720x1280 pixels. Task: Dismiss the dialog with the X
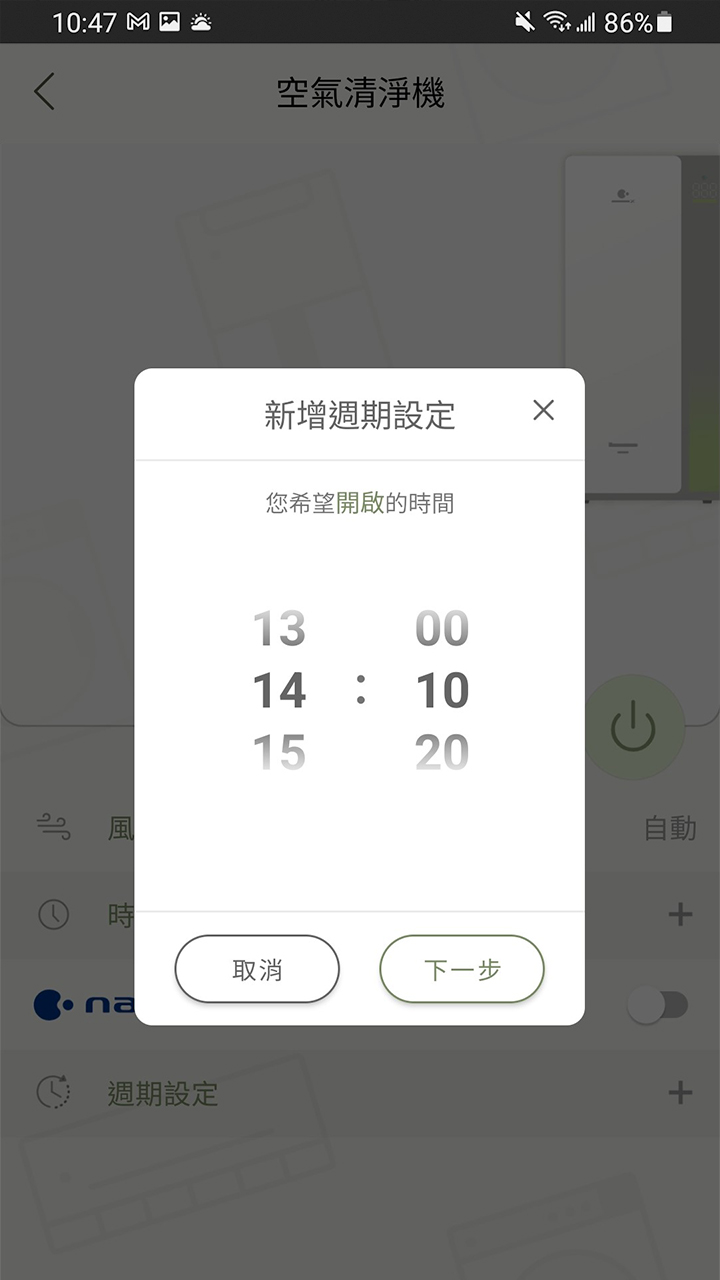[x=543, y=410]
